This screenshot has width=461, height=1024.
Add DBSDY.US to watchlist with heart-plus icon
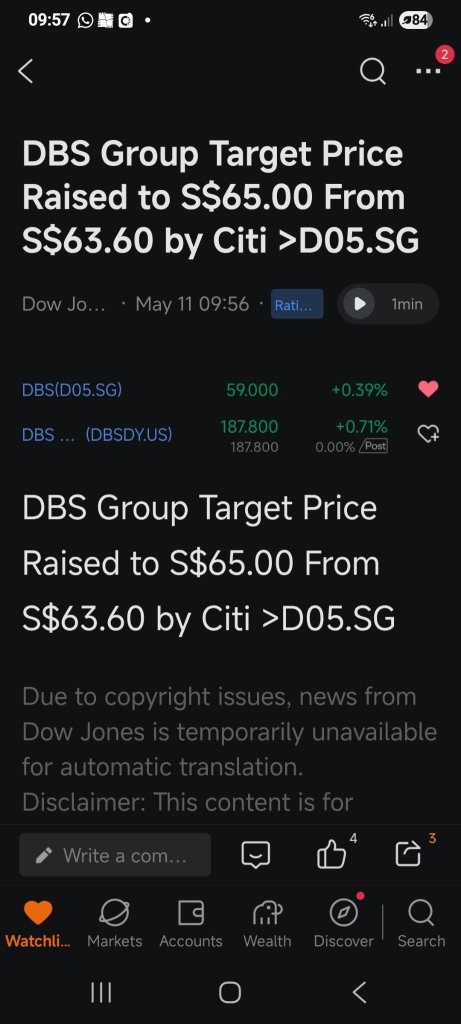click(x=428, y=434)
